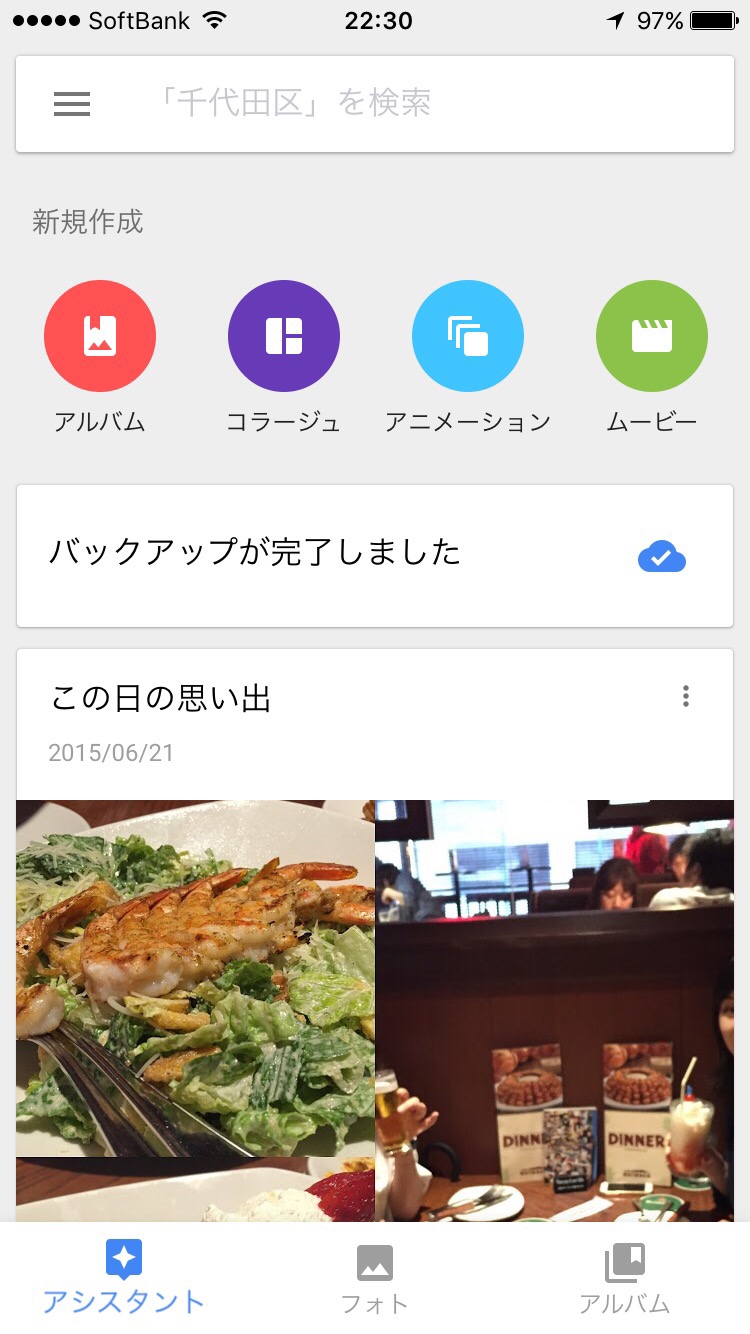Open the hamburger drawer menu
The width and height of the screenshot is (750, 1334).
coord(72,104)
